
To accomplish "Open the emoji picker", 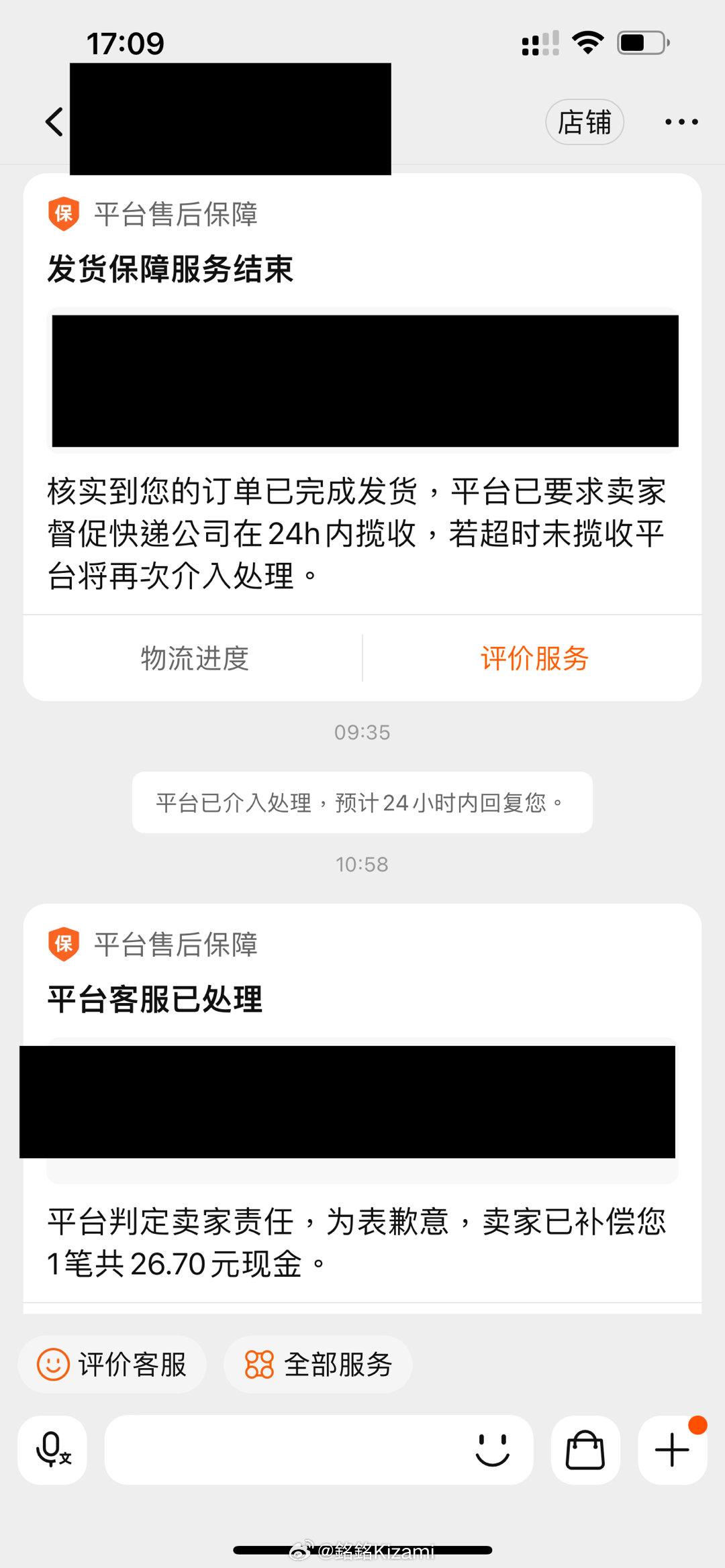I will 493,1450.
